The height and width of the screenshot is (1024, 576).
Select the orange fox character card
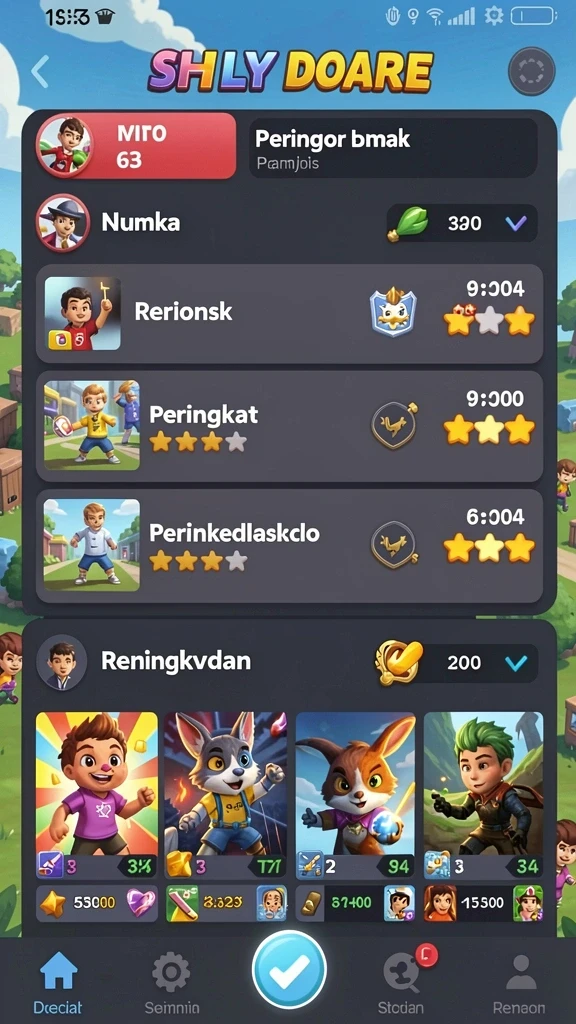tap(355, 795)
